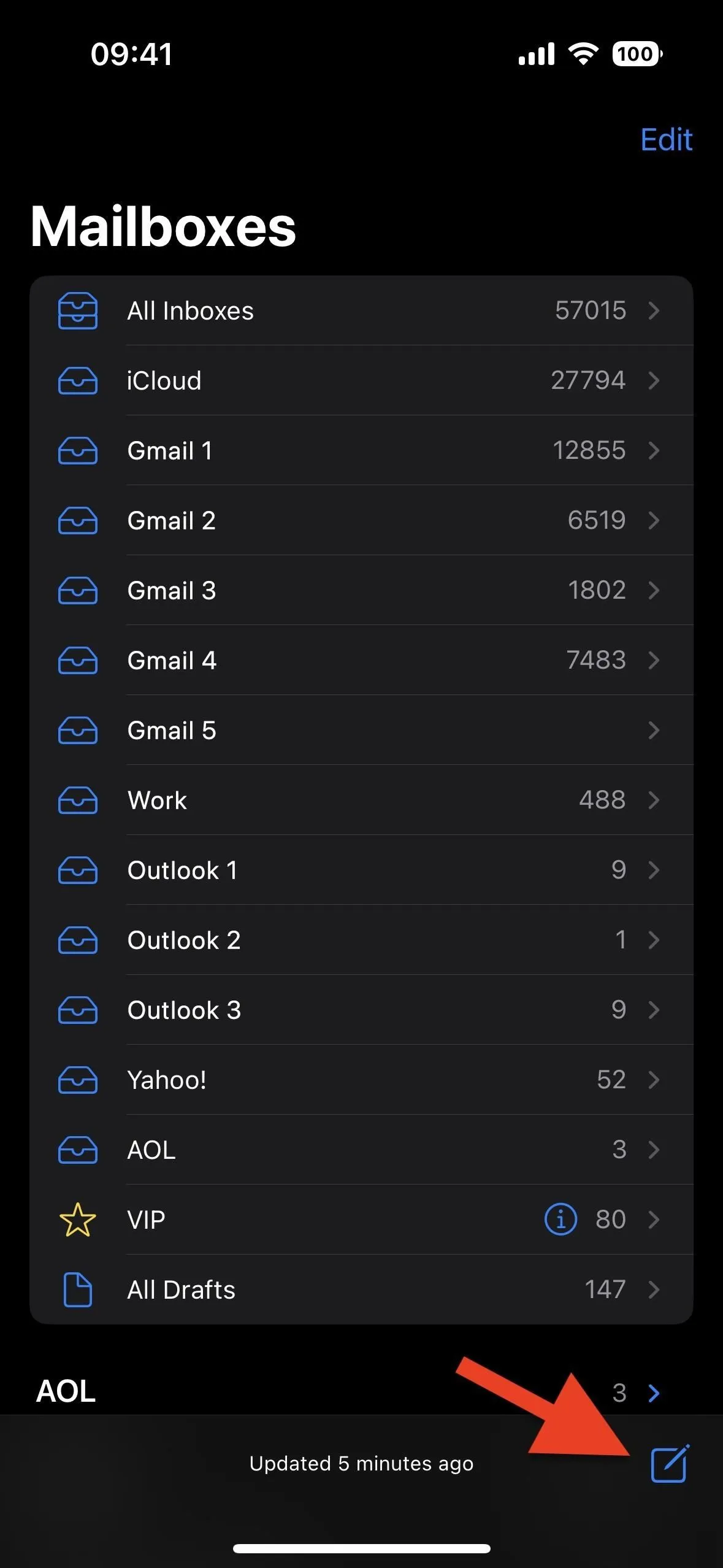Open the Work inbox

(x=361, y=800)
